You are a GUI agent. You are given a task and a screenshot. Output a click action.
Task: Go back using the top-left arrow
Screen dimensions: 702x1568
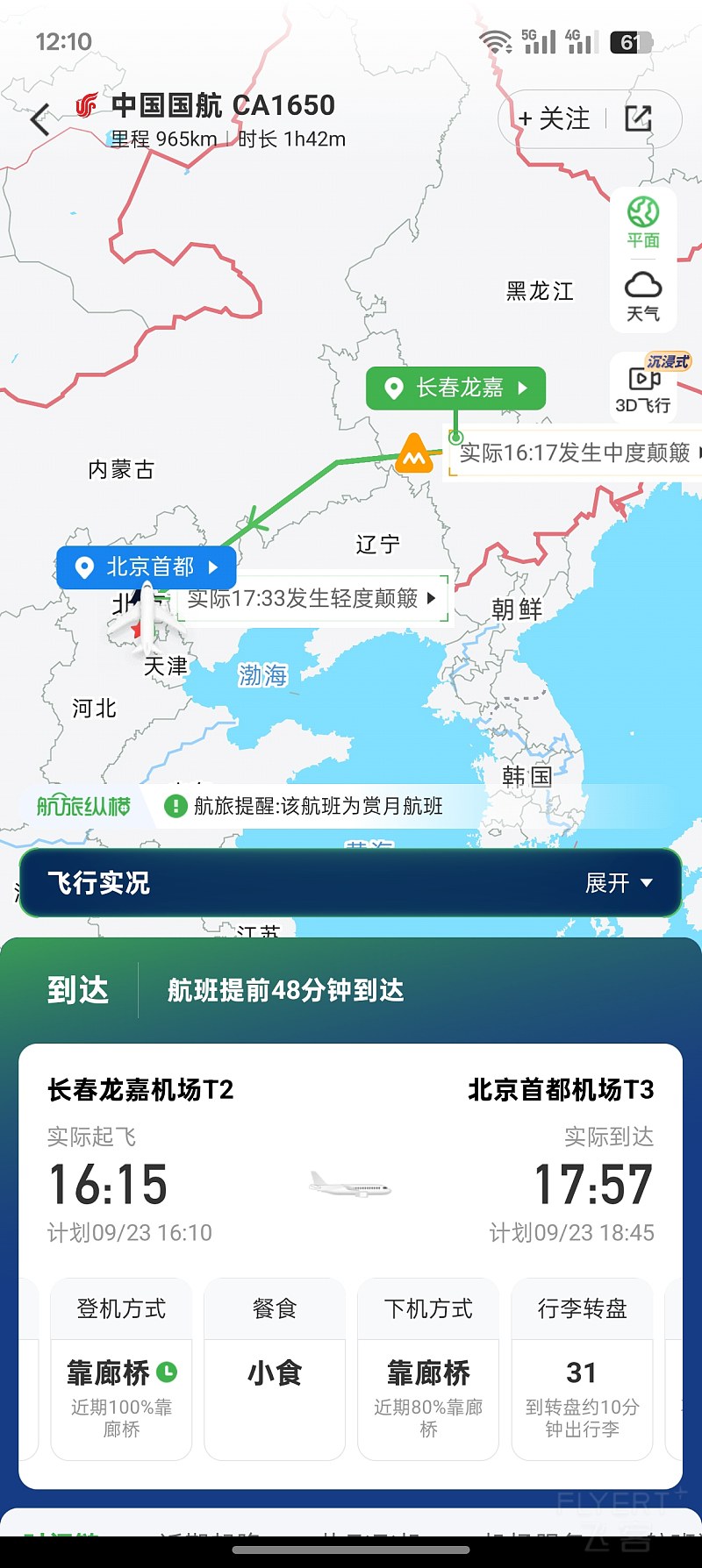pyautogui.click(x=40, y=119)
